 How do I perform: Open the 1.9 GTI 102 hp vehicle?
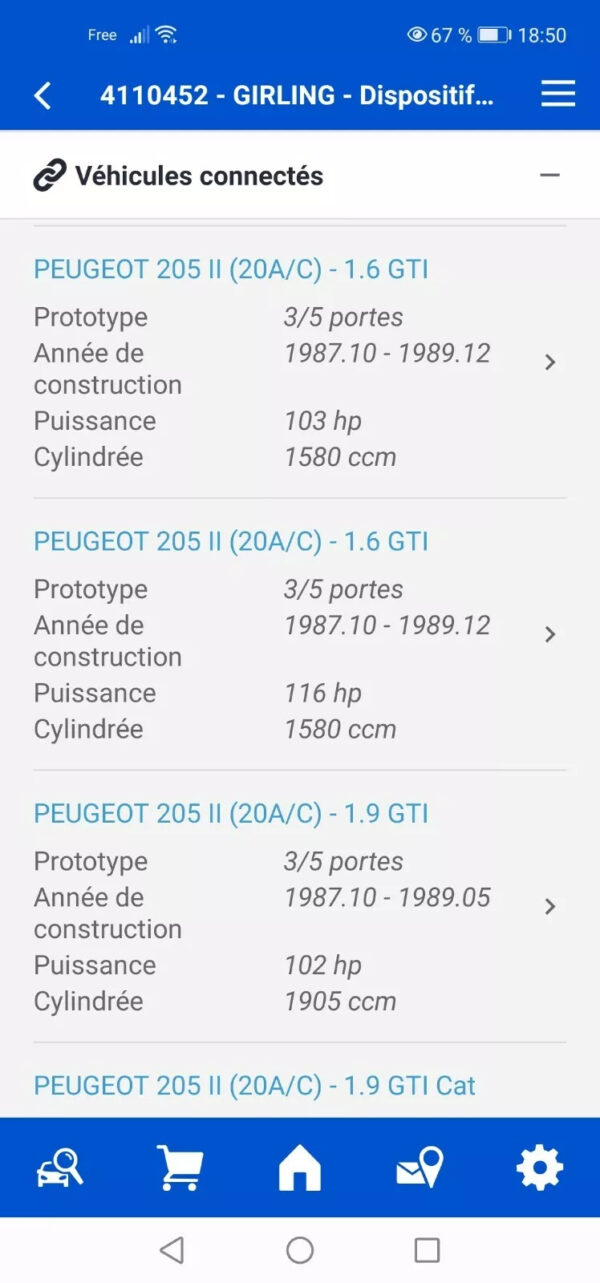click(x=300, y=906)
